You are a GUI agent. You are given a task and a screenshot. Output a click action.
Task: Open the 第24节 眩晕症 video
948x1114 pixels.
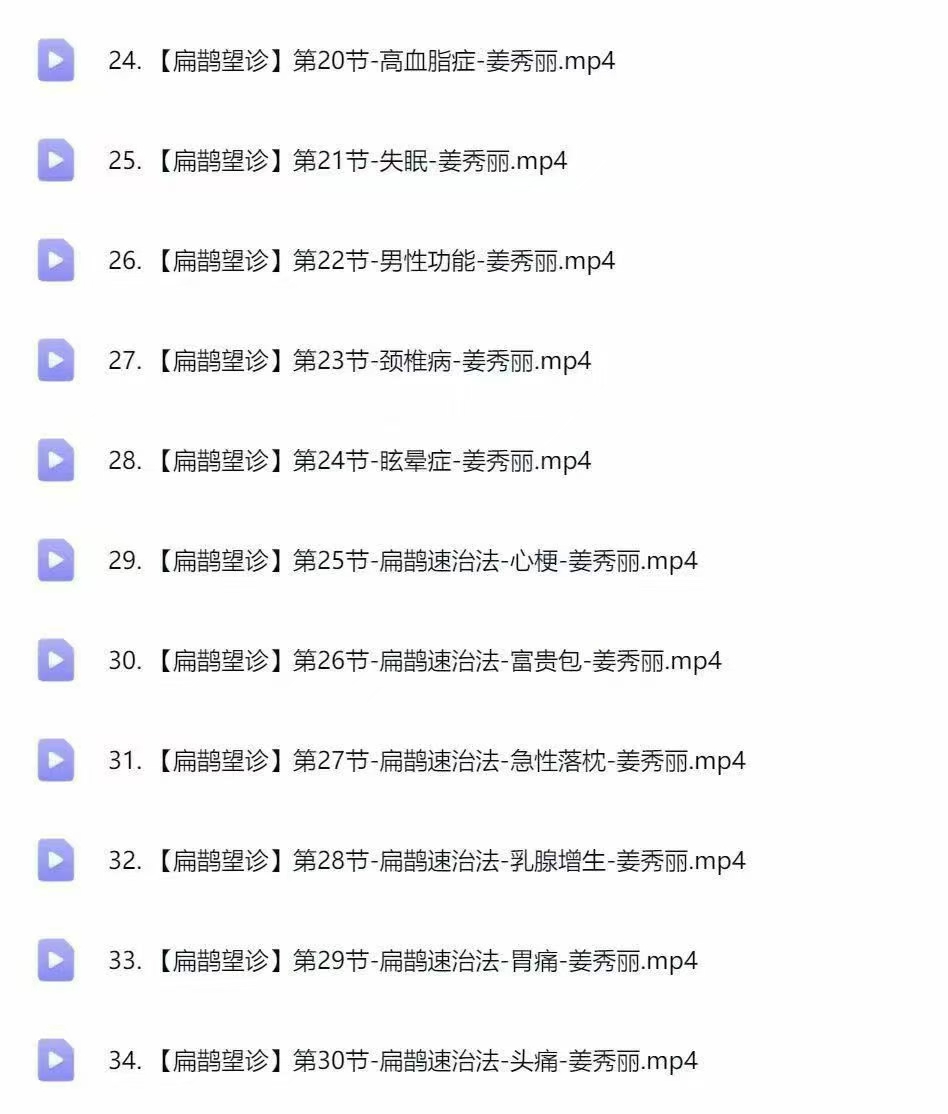[349, 461]
